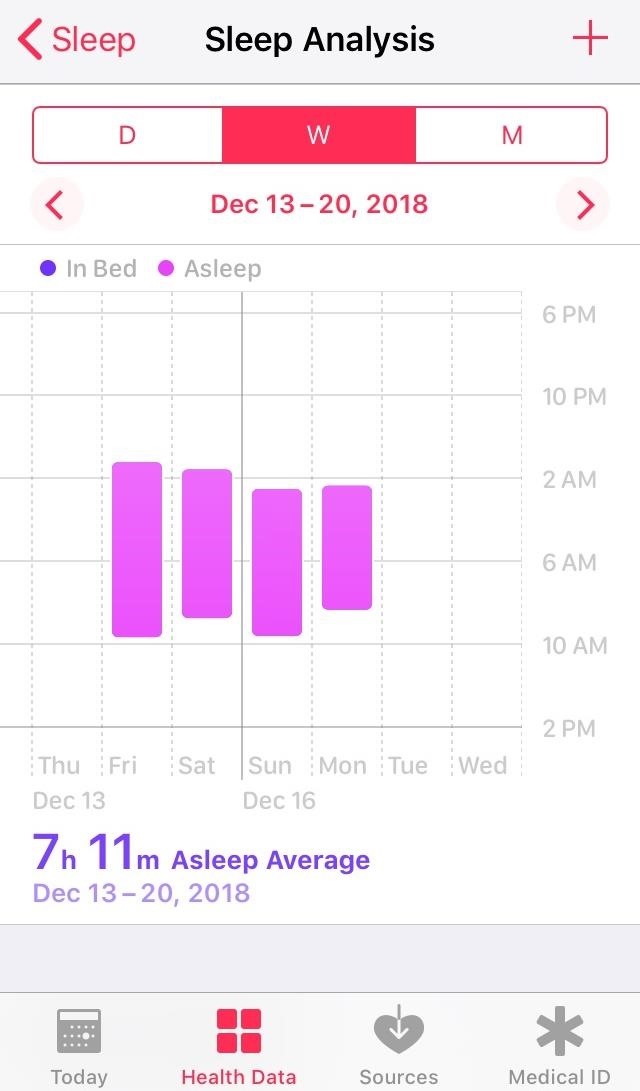The image size is (640, 1091).
Task: Go to the previous week
Action: tap(56, 205)
